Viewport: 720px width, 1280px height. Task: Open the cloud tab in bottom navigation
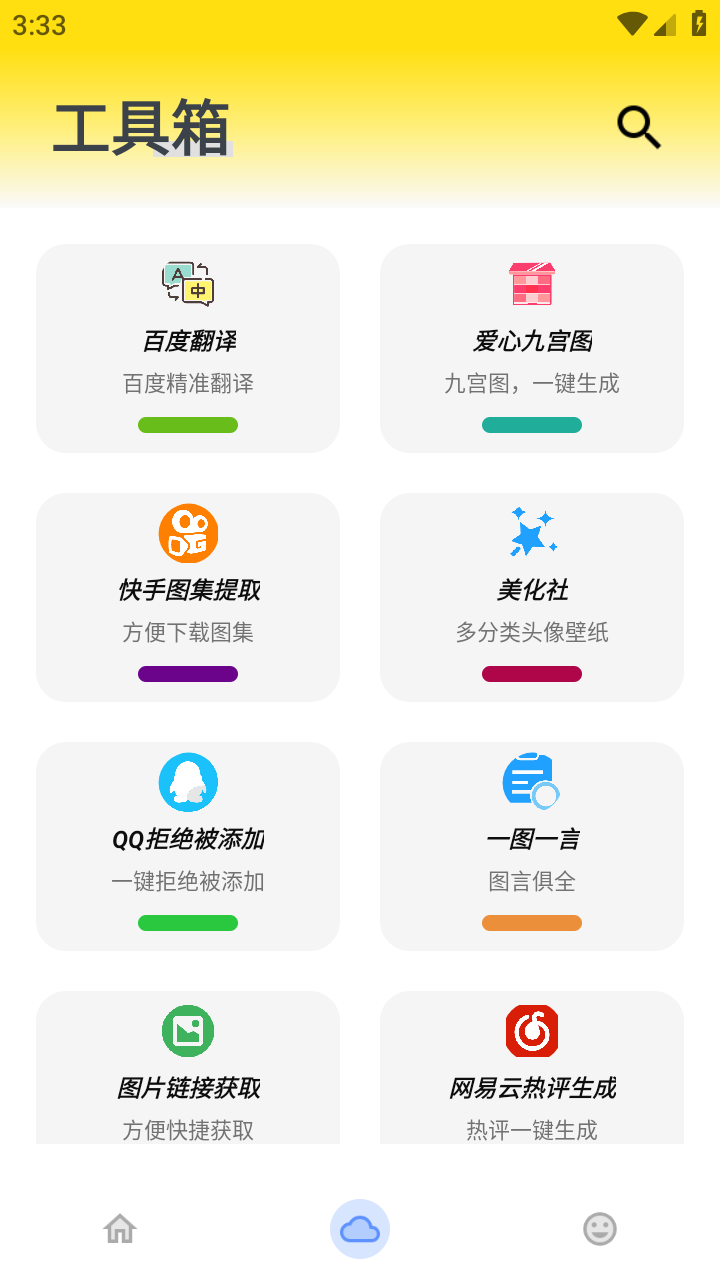[360, 1228]
